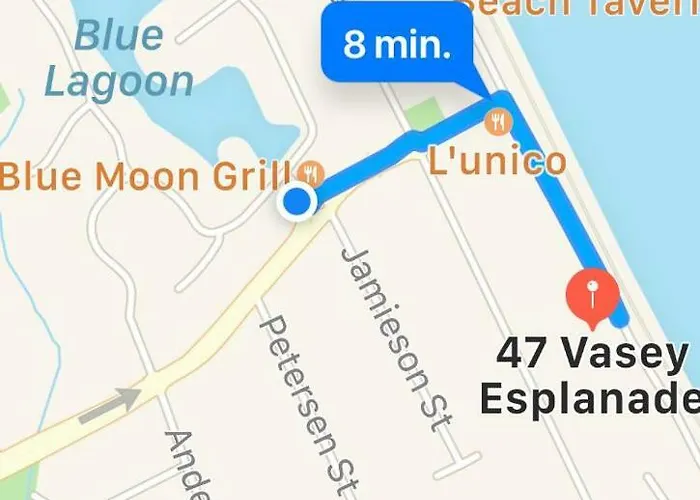Image resolution: width=700 pixels, height=500 pixels.
Task: Select the 47 Vasey Esplanade destination pin
Action: point(592,295)
